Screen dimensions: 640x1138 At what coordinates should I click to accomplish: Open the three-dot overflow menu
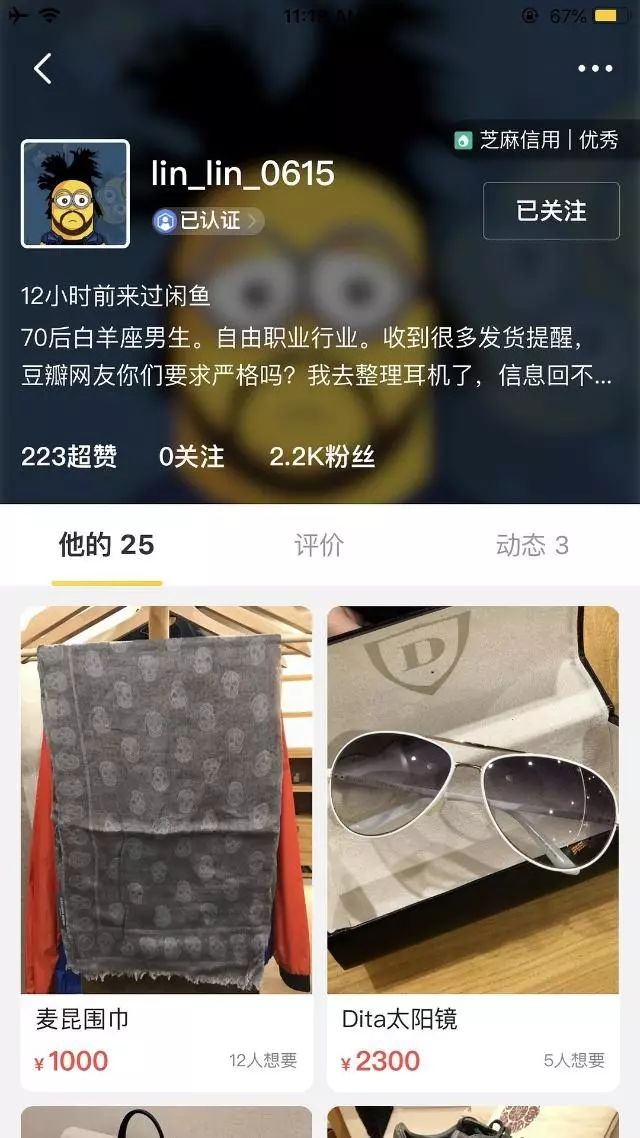coord(595,69)
